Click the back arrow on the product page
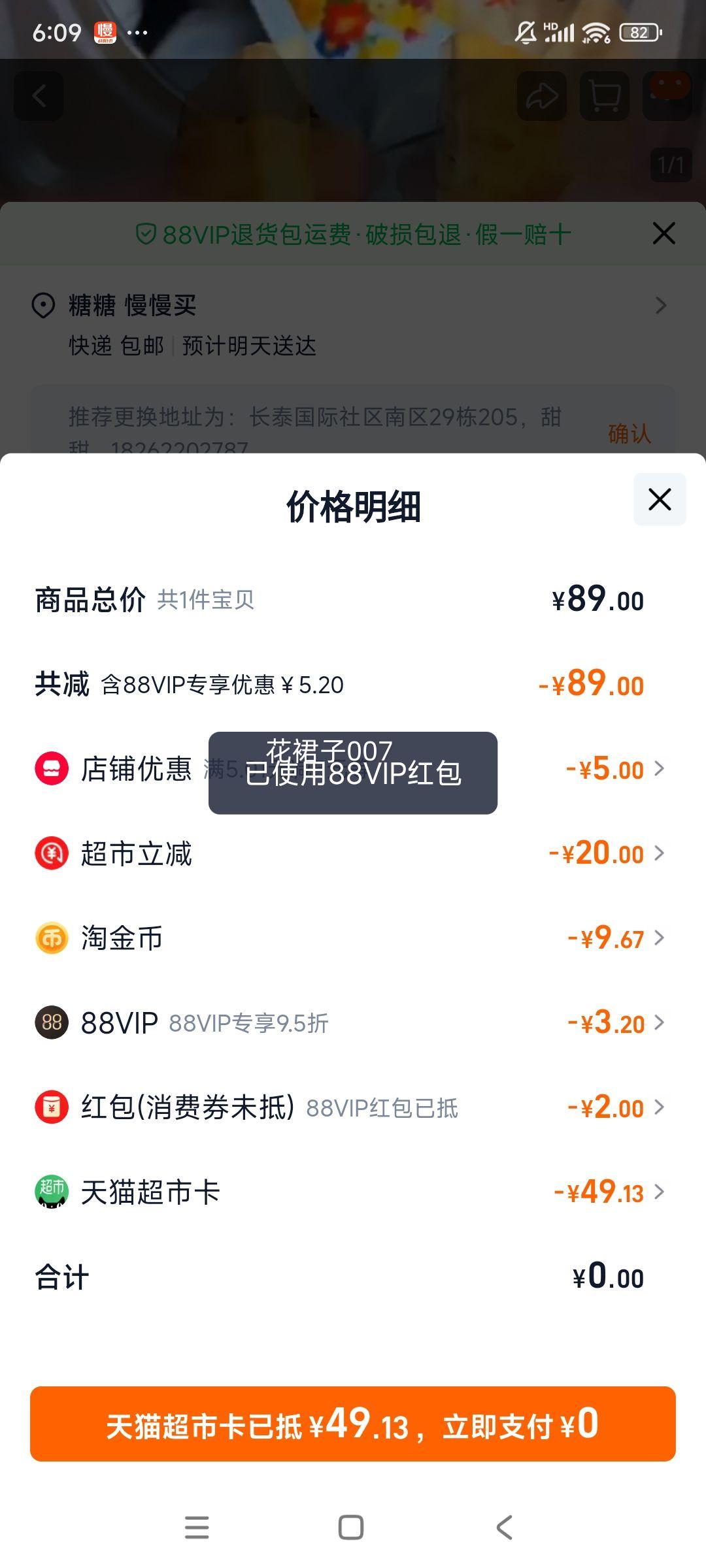The image size is (706, 1568). pos(39,97)
